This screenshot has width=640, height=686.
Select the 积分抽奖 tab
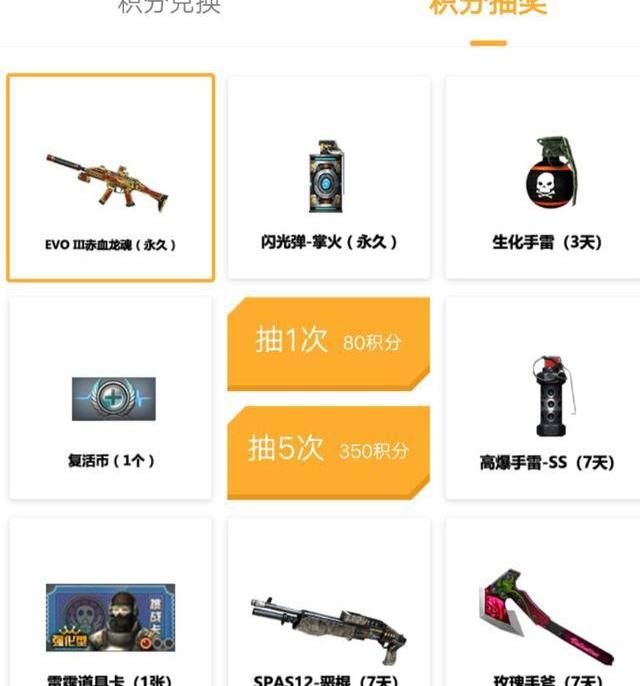[488, 8]
